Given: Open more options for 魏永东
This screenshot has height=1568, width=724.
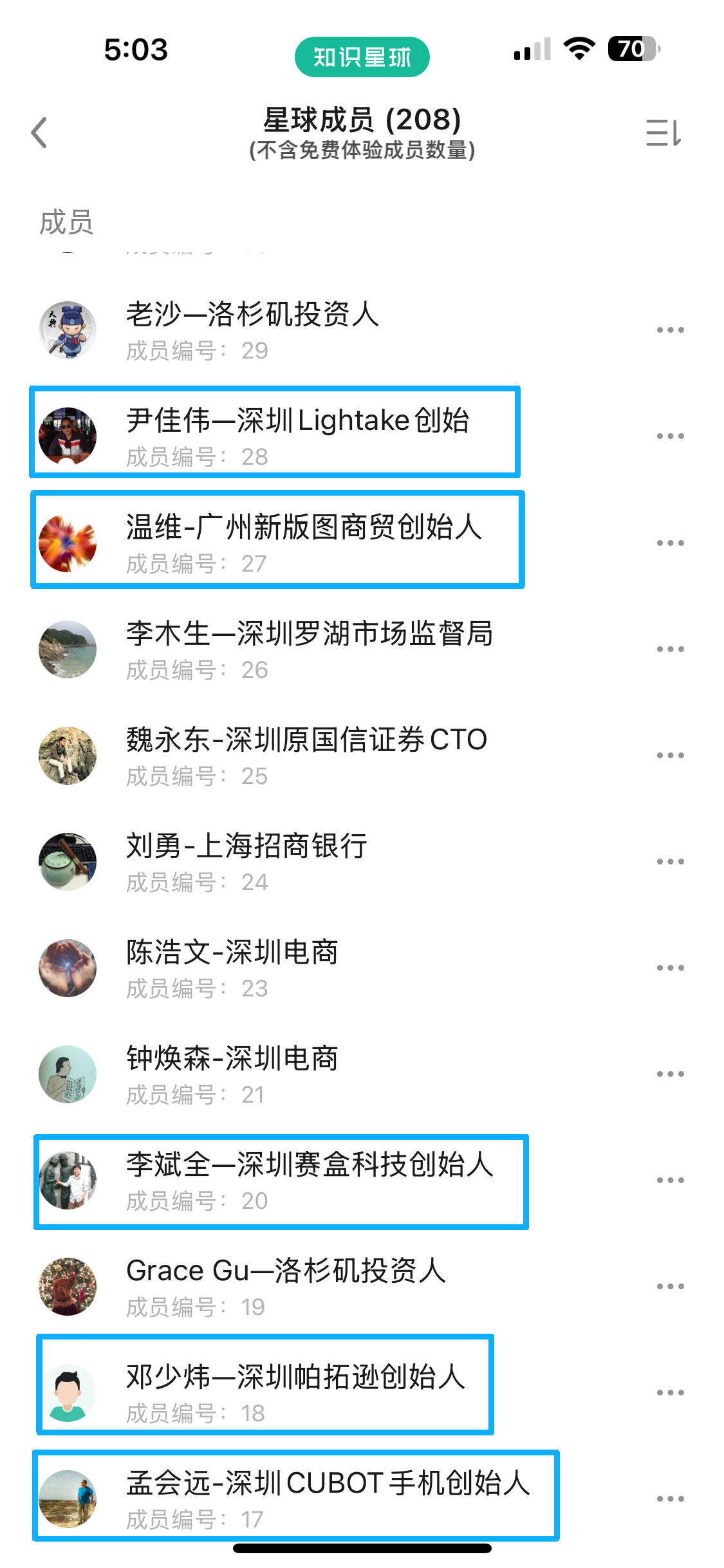Looking at the screenshot, I should pyautogui.click(x=670, y=755).
